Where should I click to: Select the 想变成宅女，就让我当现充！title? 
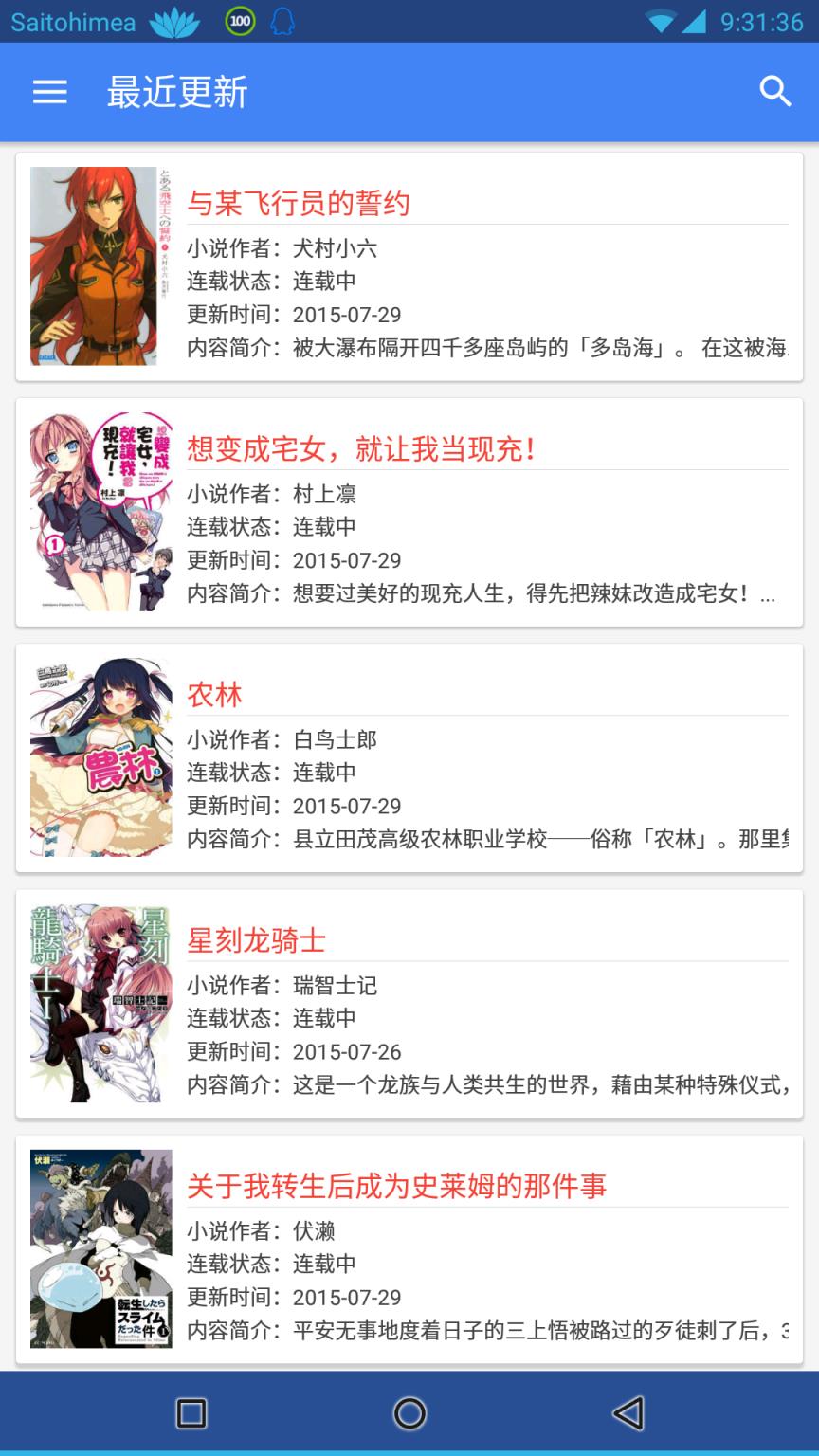tap(360, 448)
